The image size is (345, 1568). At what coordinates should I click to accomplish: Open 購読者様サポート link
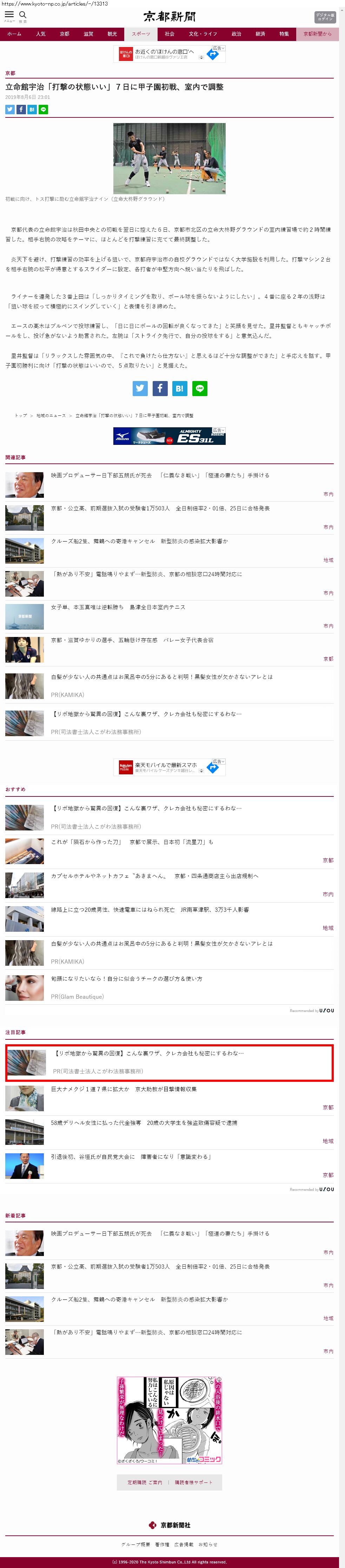coord(194,1482)
